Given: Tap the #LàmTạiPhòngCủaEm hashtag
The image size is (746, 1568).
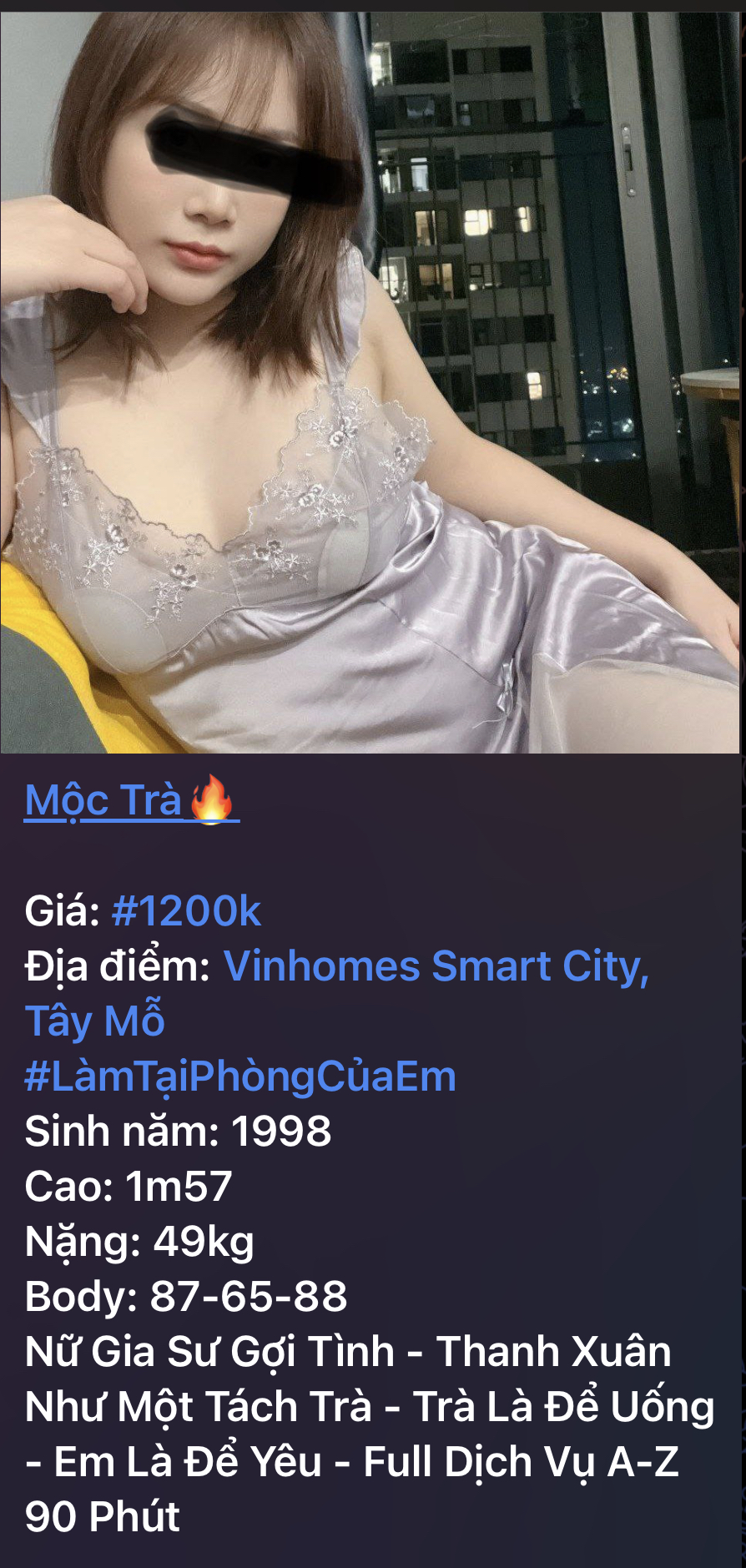Looking at the screenshot, I should coord(240,1076).
